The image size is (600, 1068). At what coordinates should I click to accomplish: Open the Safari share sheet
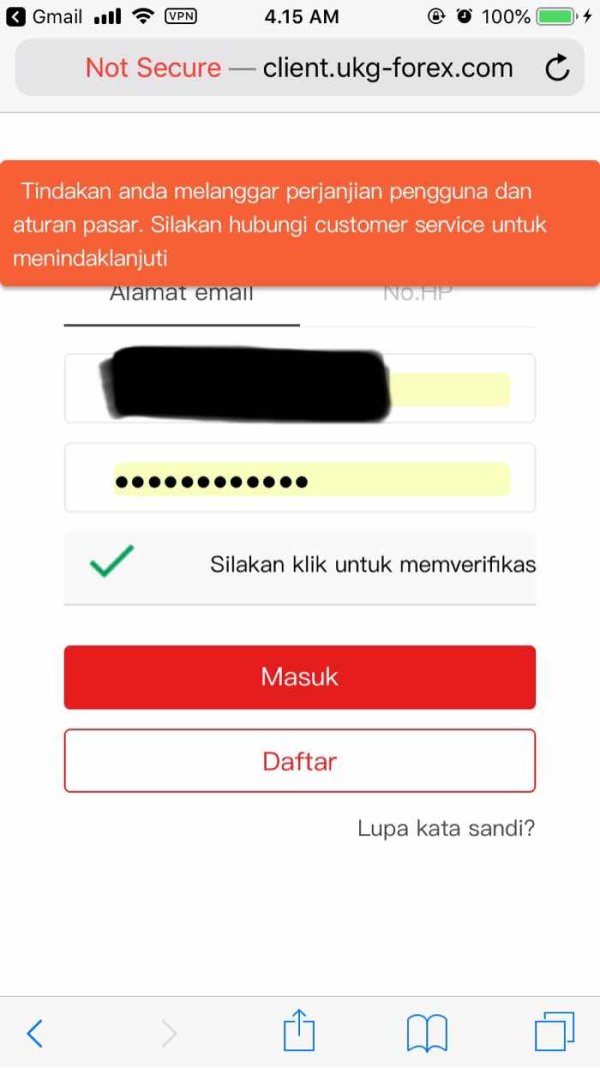[x=299, y=1031]
